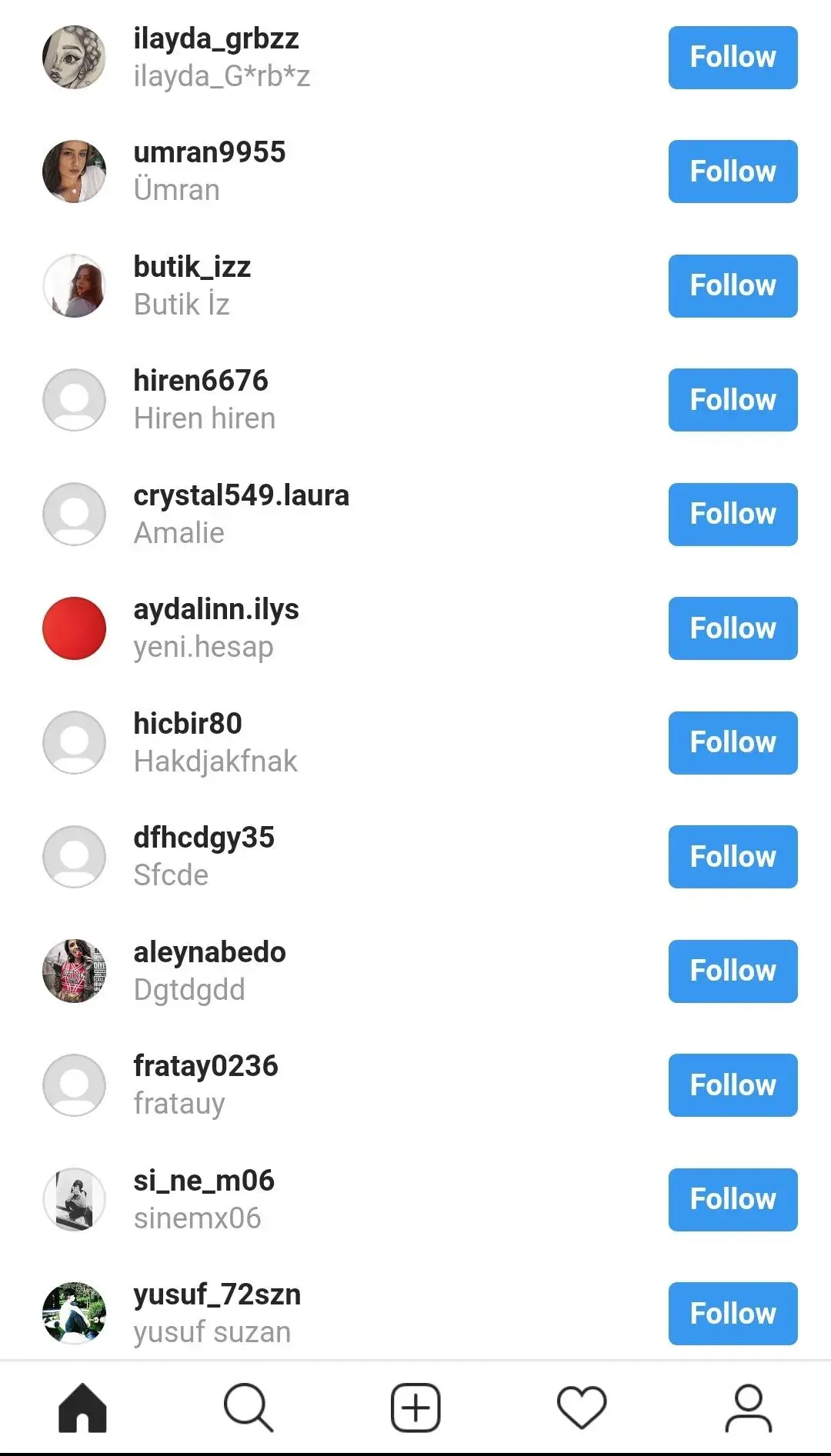Viewport: 831px width, 1456px height.
Task: Follow umran9955
Action: pos(733,172)
